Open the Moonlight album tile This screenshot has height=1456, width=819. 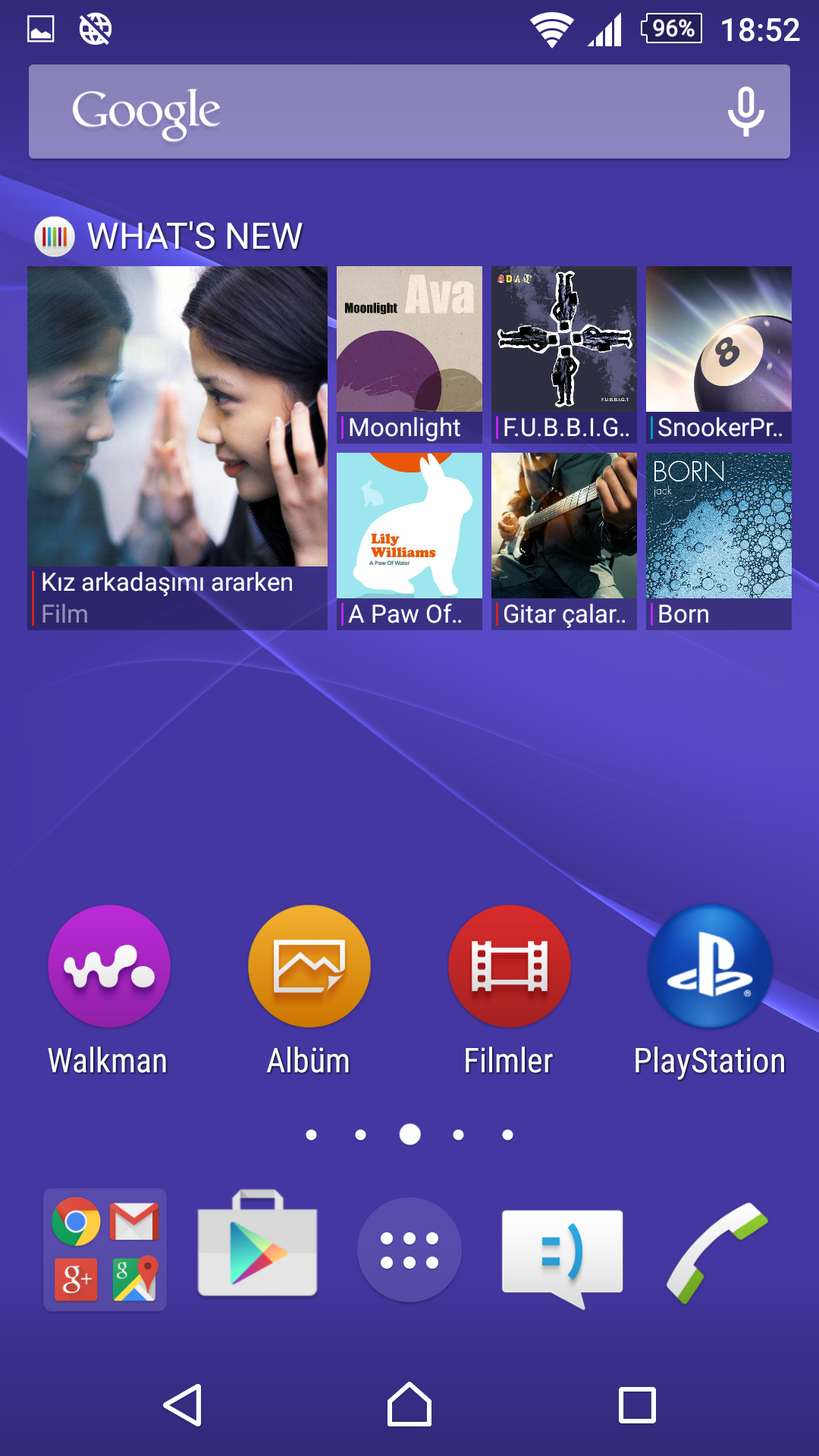[x=409, y=354]
